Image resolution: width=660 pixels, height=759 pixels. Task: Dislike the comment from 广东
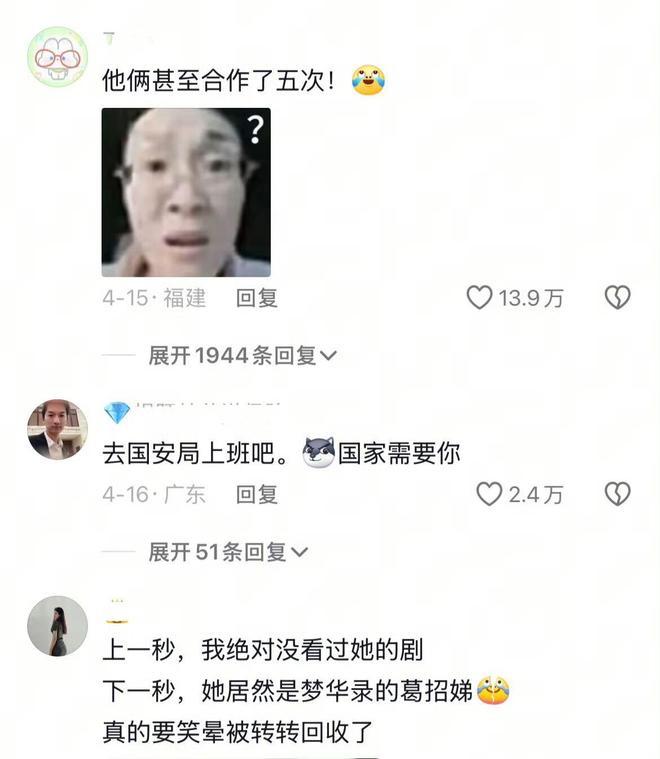point(618,494)
